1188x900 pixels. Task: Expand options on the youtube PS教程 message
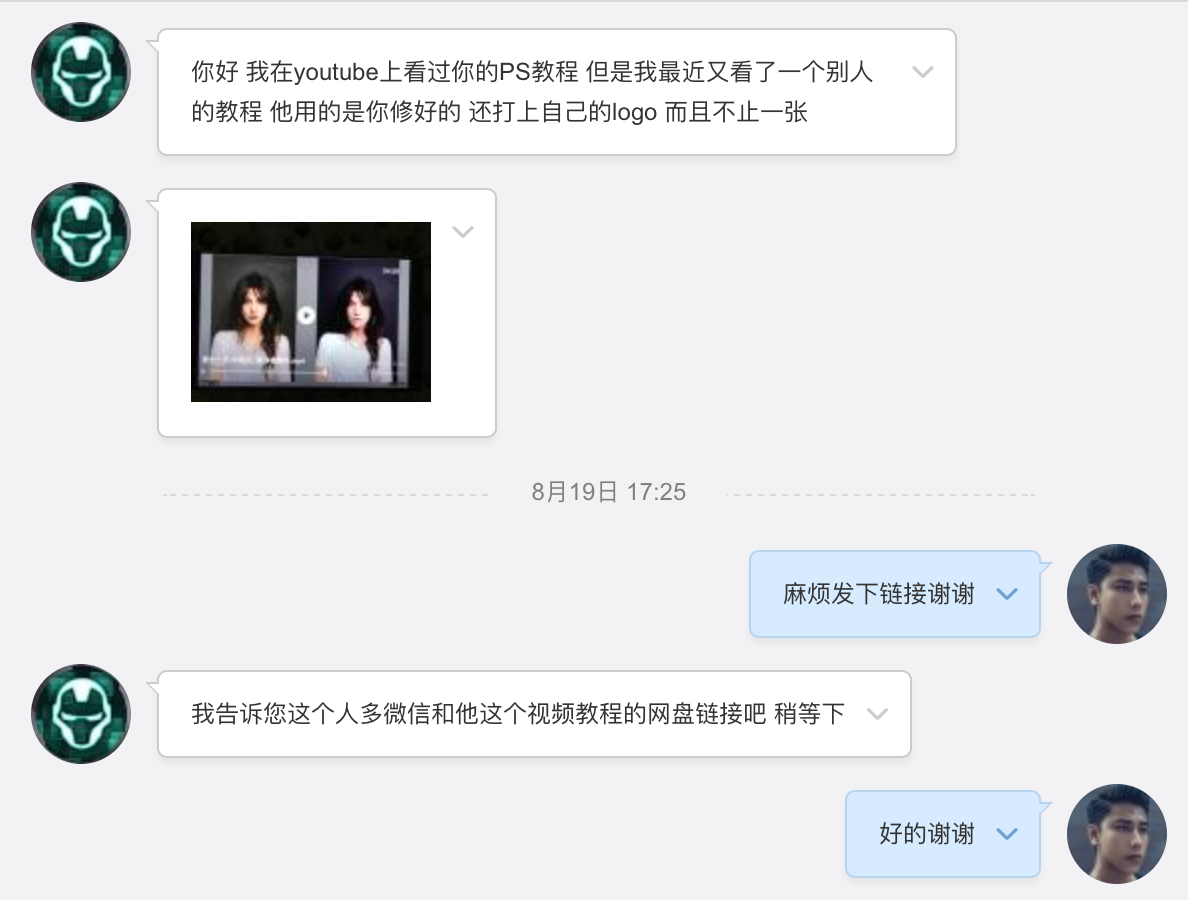click(x=923, y=72)
